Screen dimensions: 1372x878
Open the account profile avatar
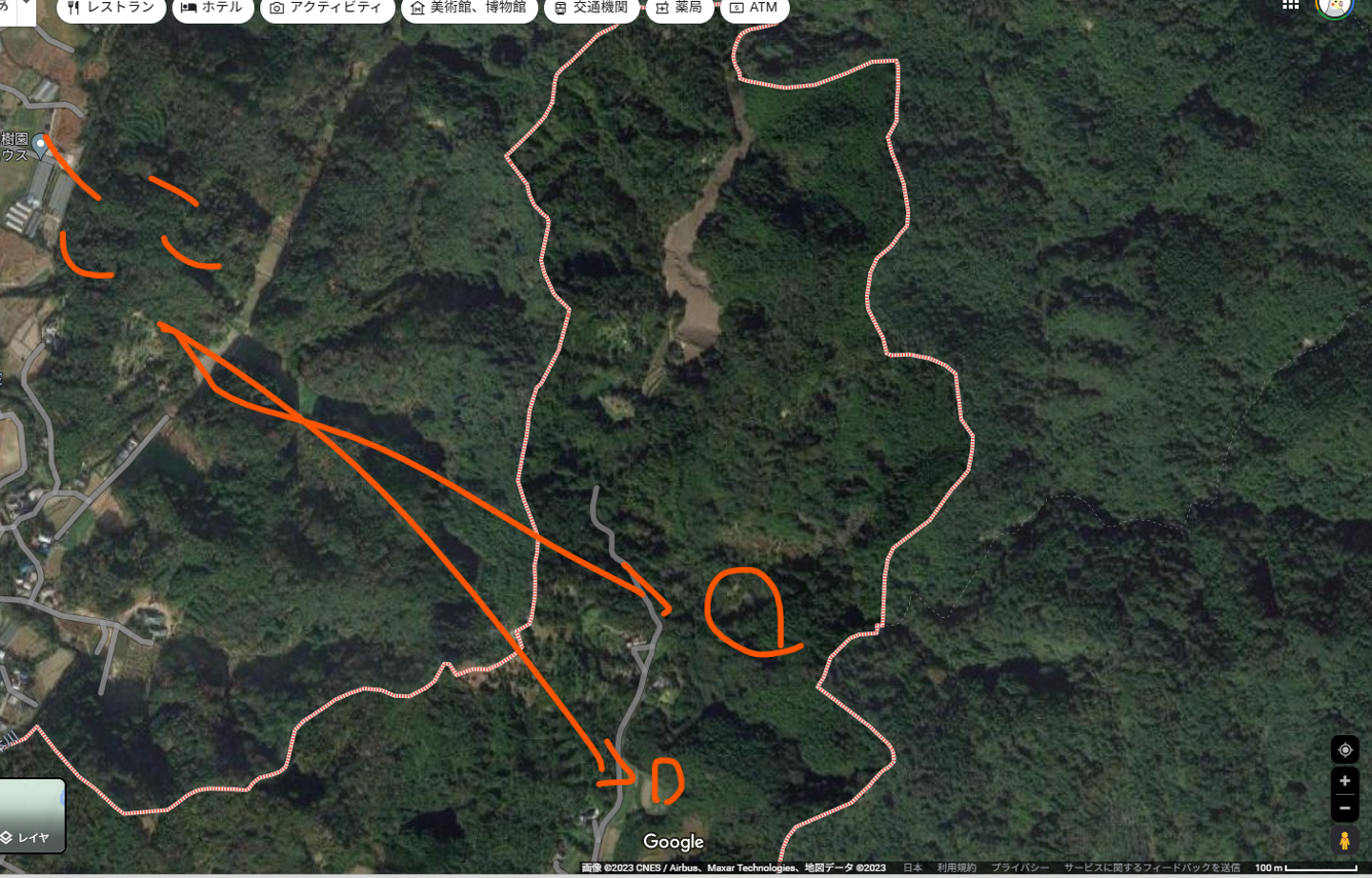(1334, 8)
